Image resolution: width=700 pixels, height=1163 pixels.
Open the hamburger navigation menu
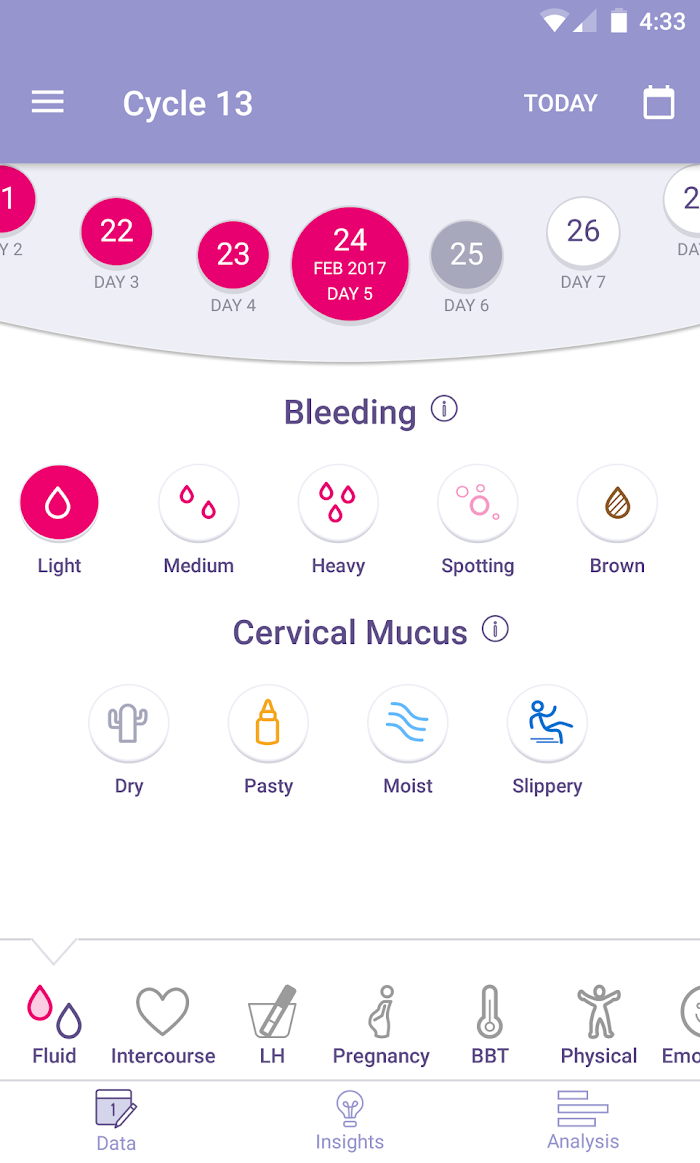click(x=47, y=102)
